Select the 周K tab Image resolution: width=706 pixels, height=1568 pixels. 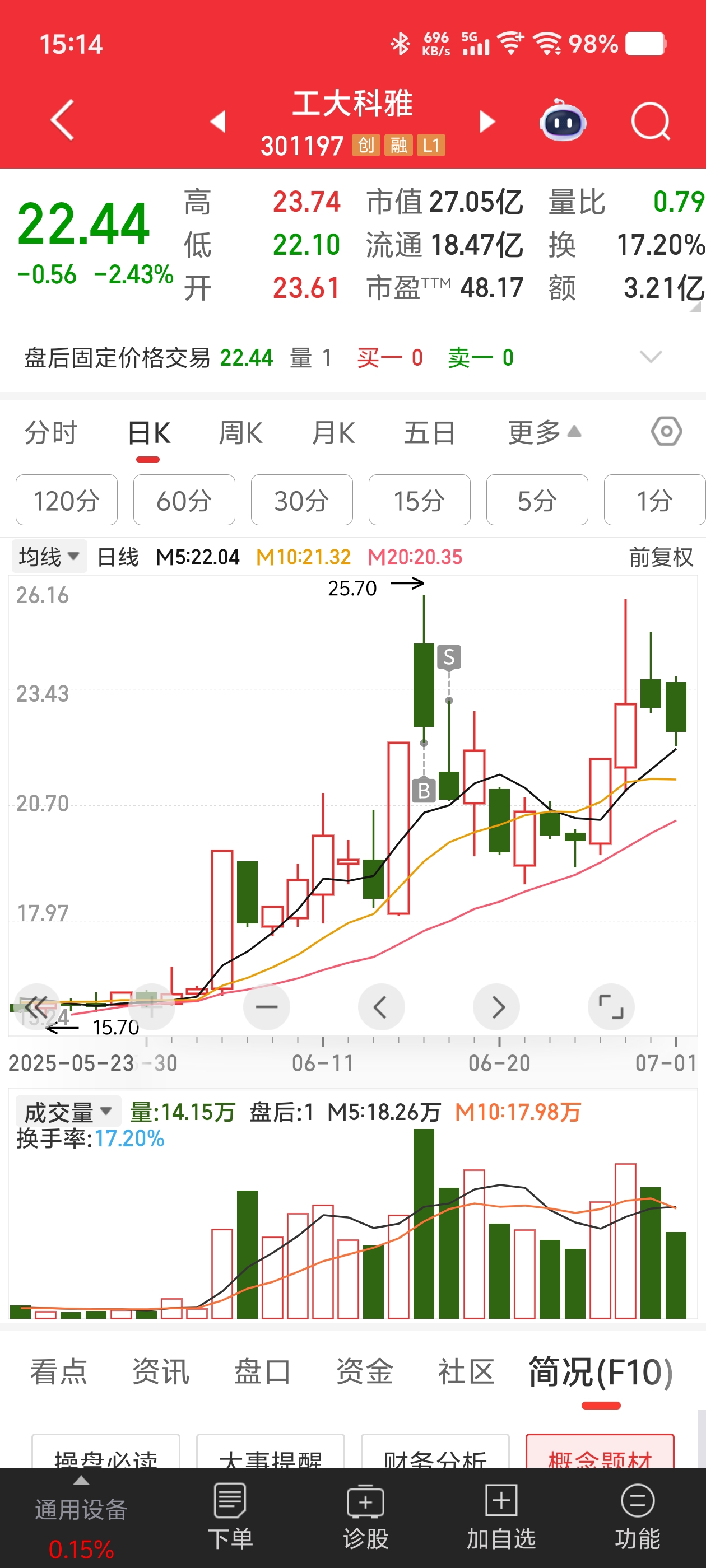coord(240,433)
